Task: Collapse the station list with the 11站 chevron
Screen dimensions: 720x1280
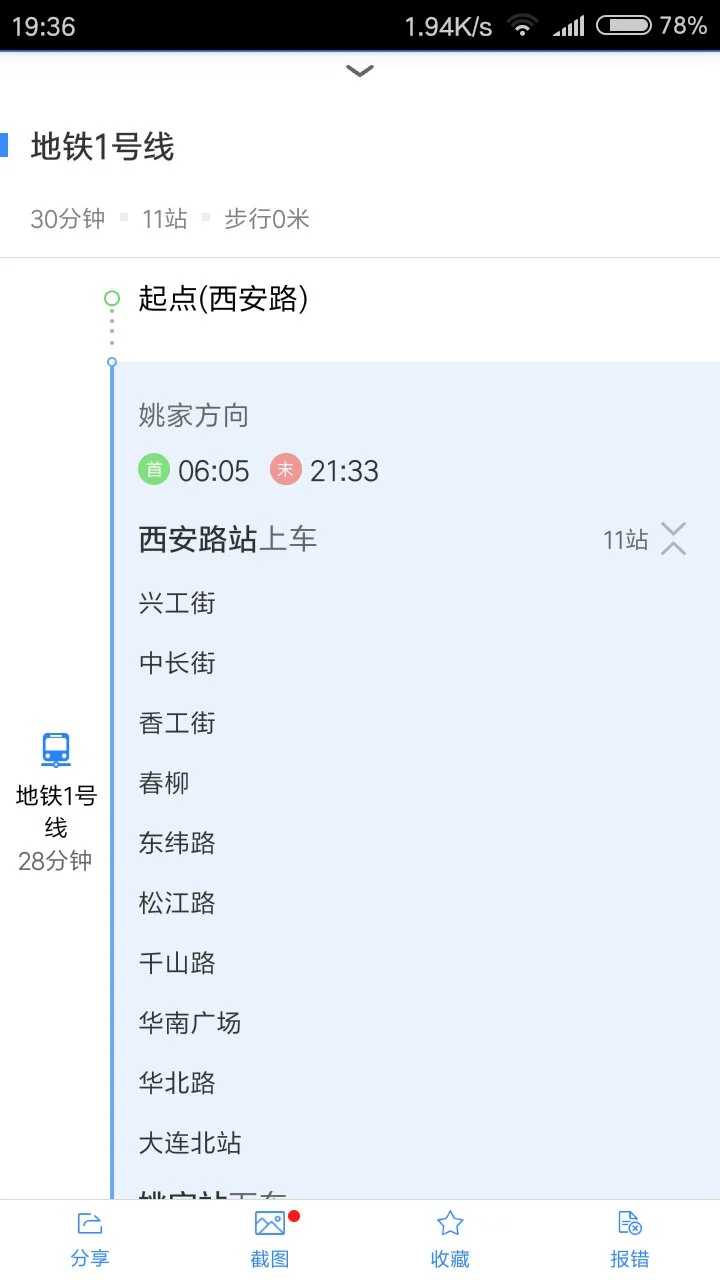Action: [673, 539]
